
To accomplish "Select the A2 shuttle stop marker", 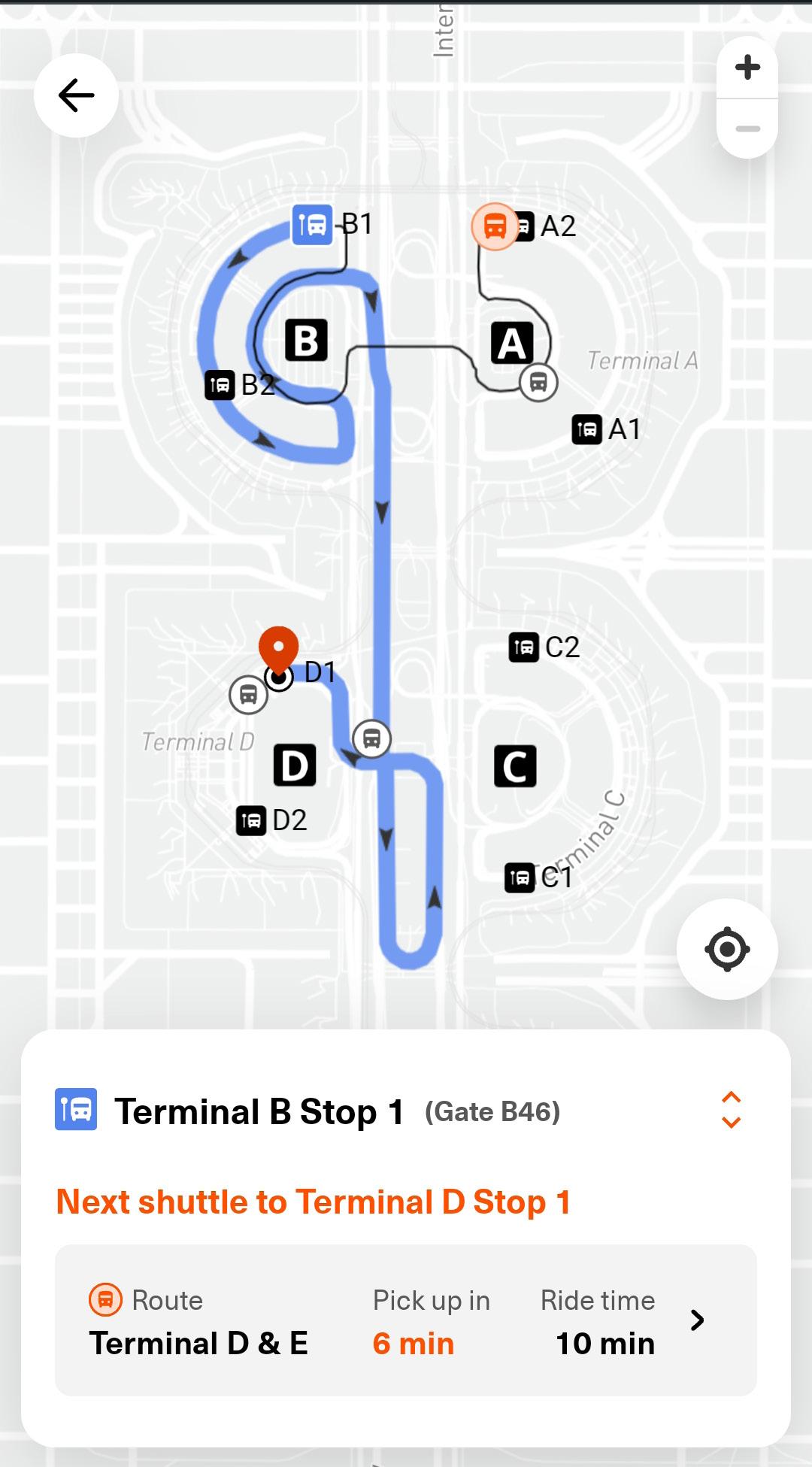I will pyautogui.click(x=524, y=226).
